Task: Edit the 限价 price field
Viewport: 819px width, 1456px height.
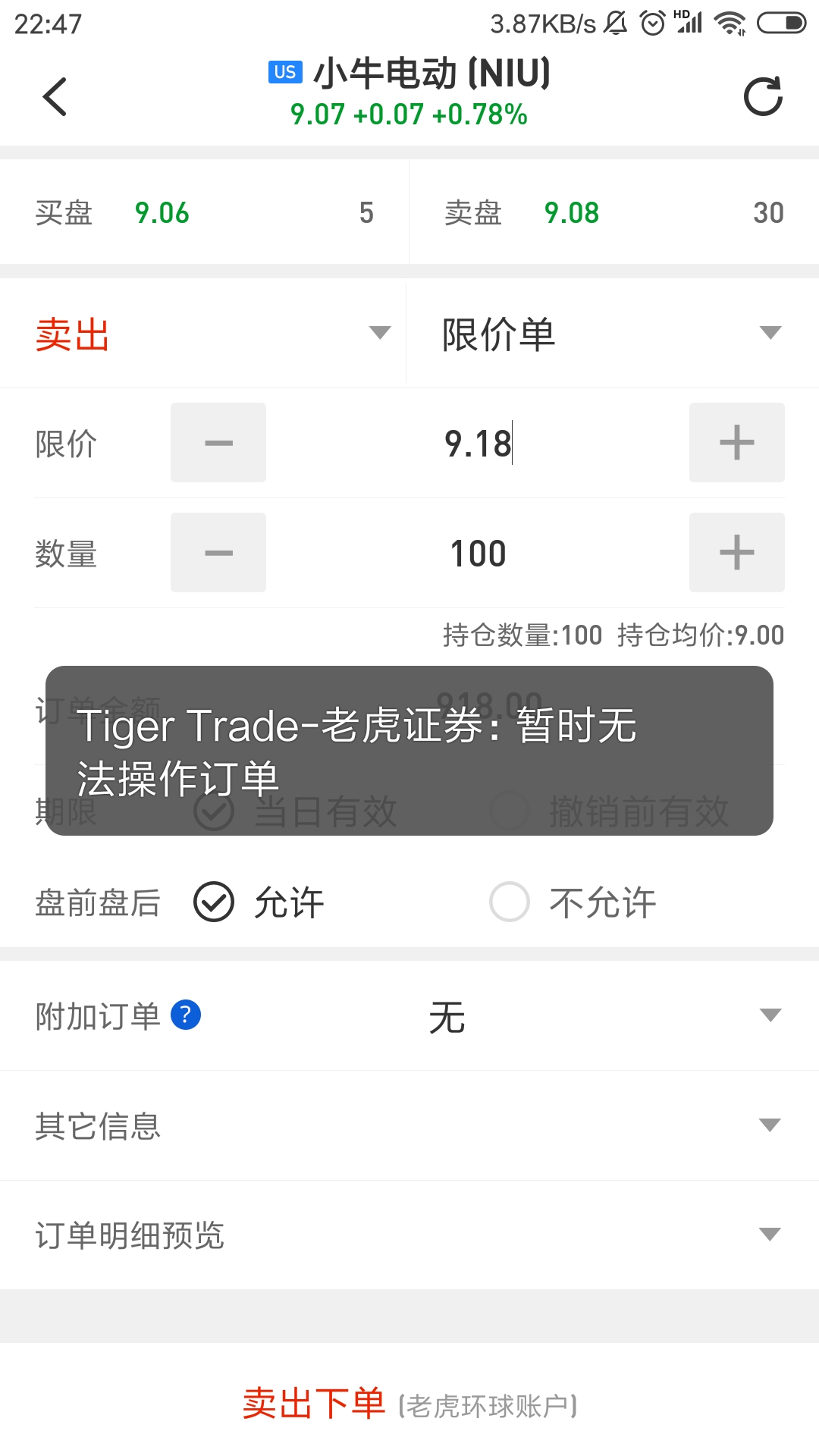Action: [478, 444]
